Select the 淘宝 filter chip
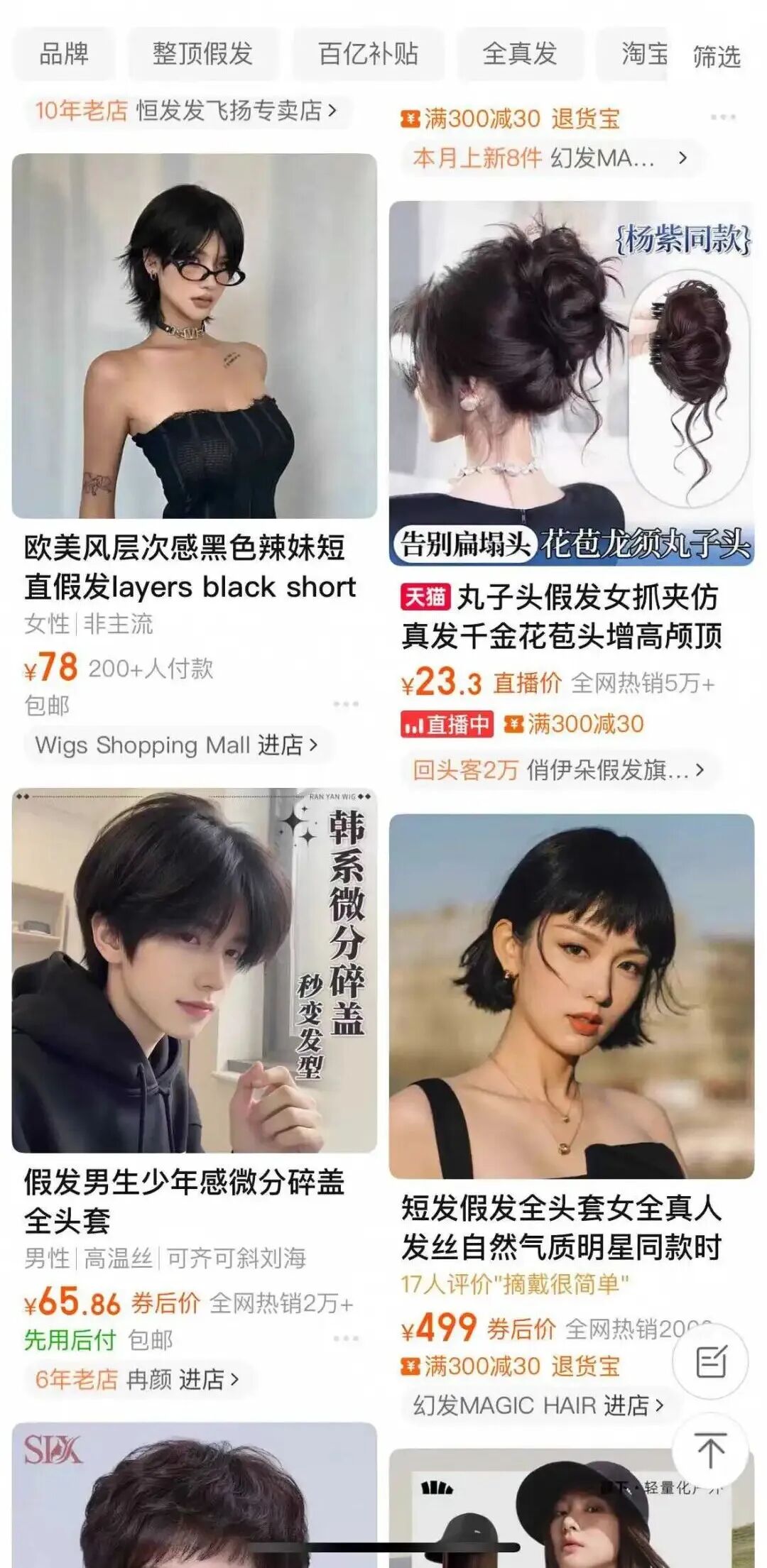This screenshot has width=767, height=1568. [x=644, y=54]
